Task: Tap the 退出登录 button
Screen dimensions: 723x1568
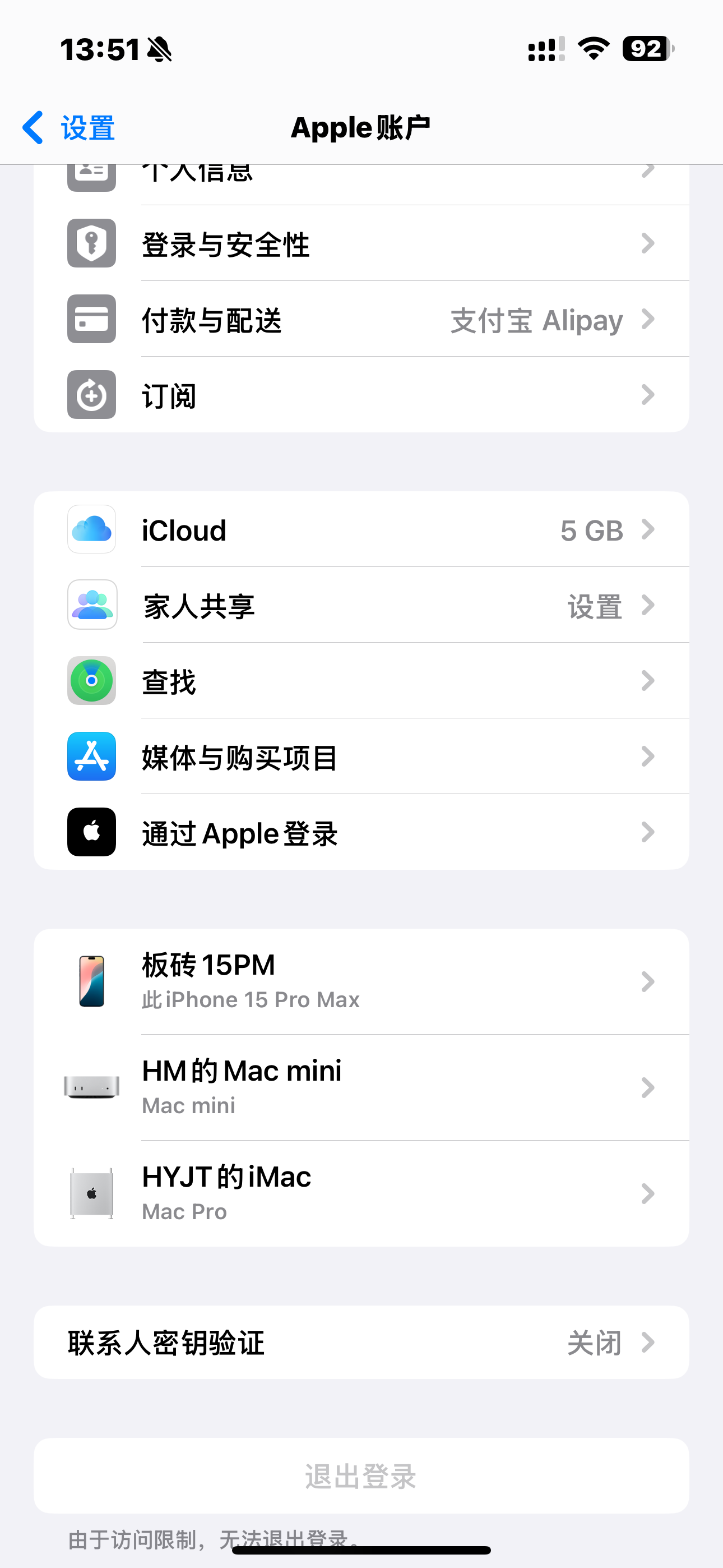Action: click(361, 1475)
